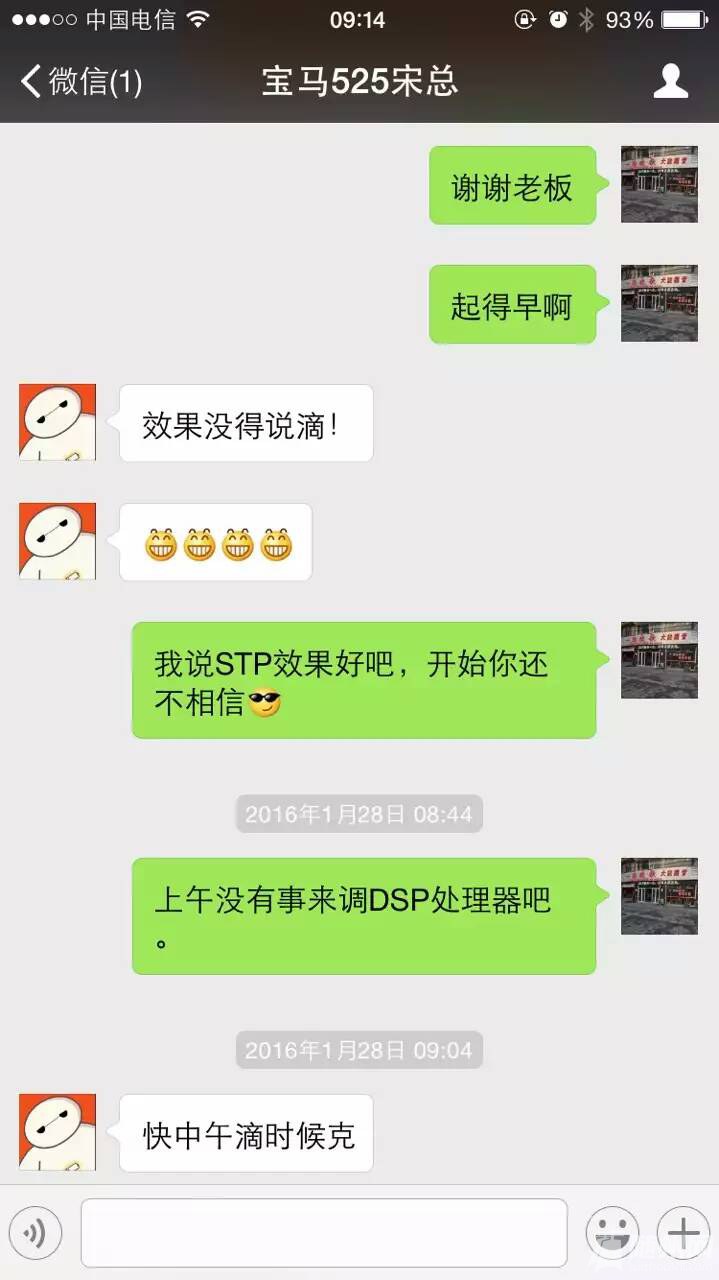Screen dimensions: 719x1280
Task: Open the chat info profile icon
Action: click(671, 82)
